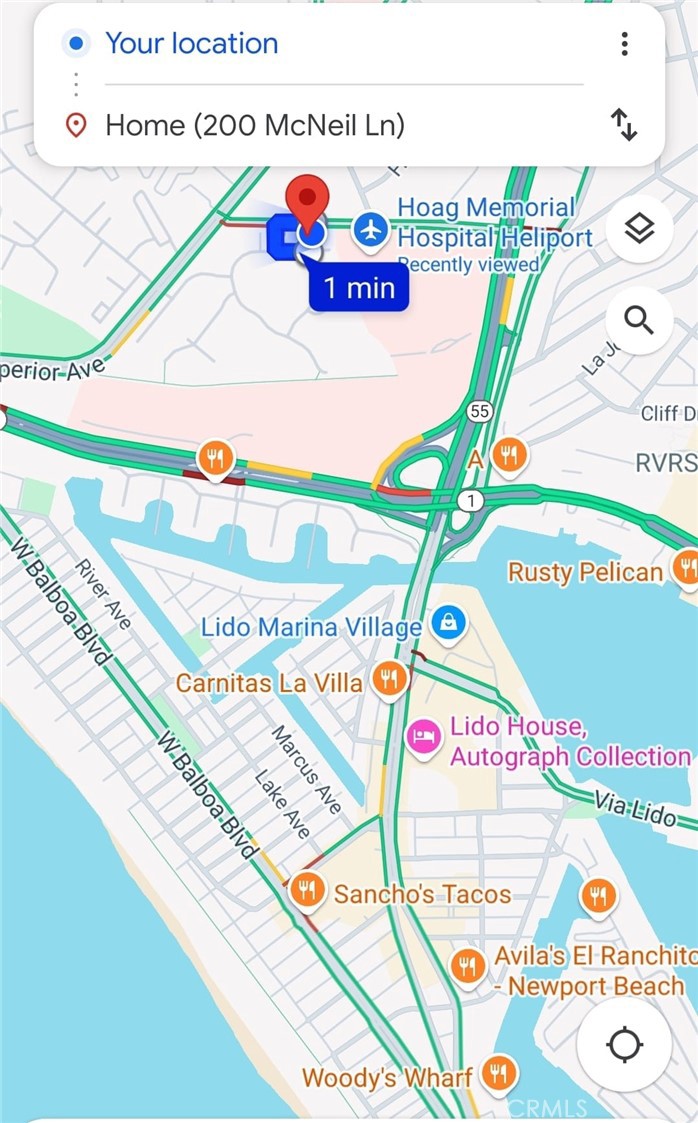Open Lido House, Autograph Collection hotel
This screenshot has height=1123, width=698.
coord(423,738)
